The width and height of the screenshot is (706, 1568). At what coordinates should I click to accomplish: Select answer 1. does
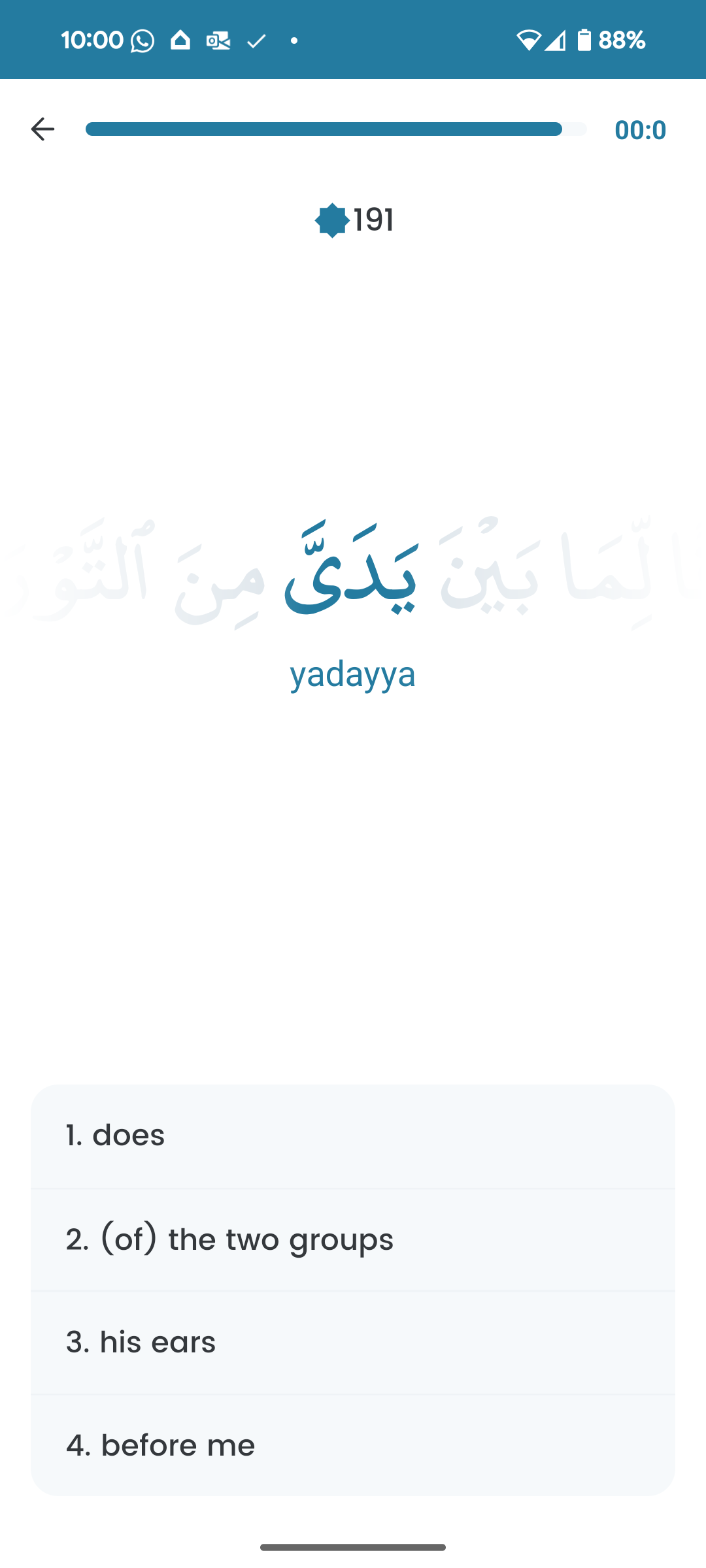pos(353,1136)
